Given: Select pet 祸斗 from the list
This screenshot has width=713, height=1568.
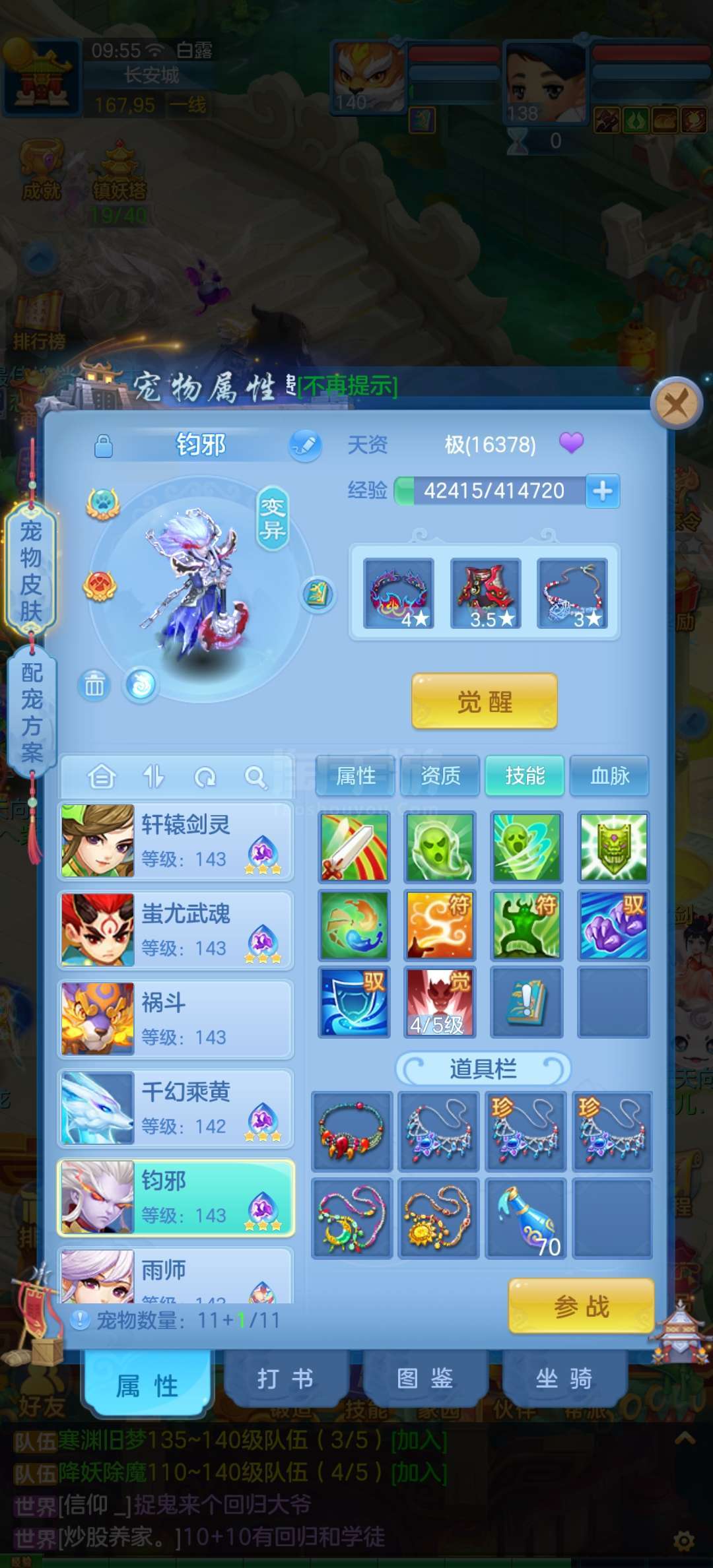Looking at the screenshot, I should (176, 1019).
